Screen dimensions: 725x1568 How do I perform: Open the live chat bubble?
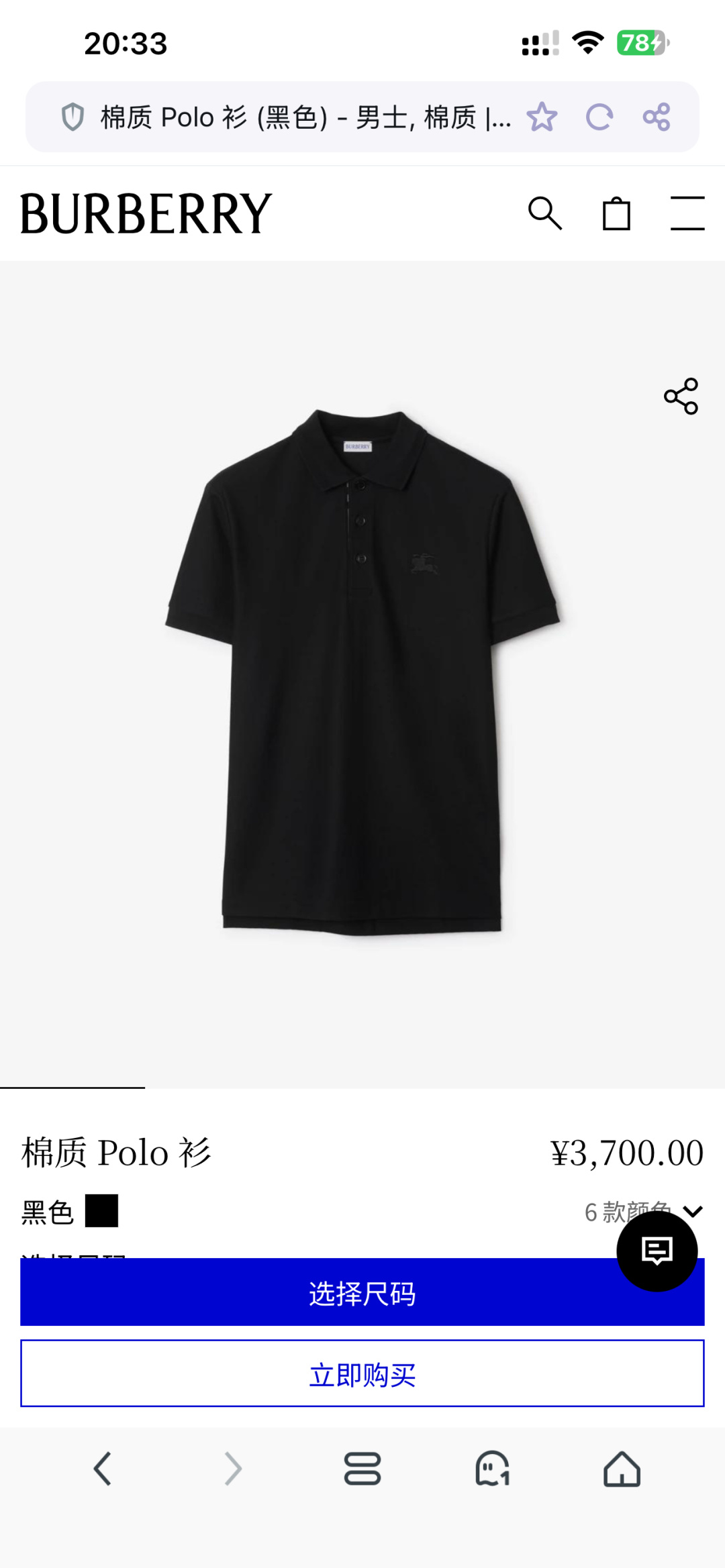(657, 1251)
